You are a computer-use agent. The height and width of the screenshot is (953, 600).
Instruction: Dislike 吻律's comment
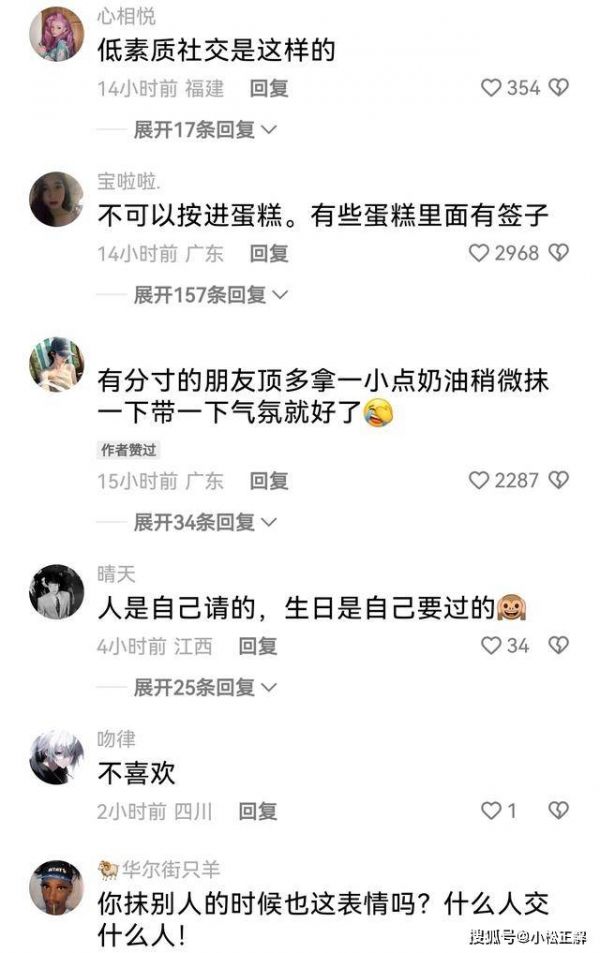coord(559,811)
